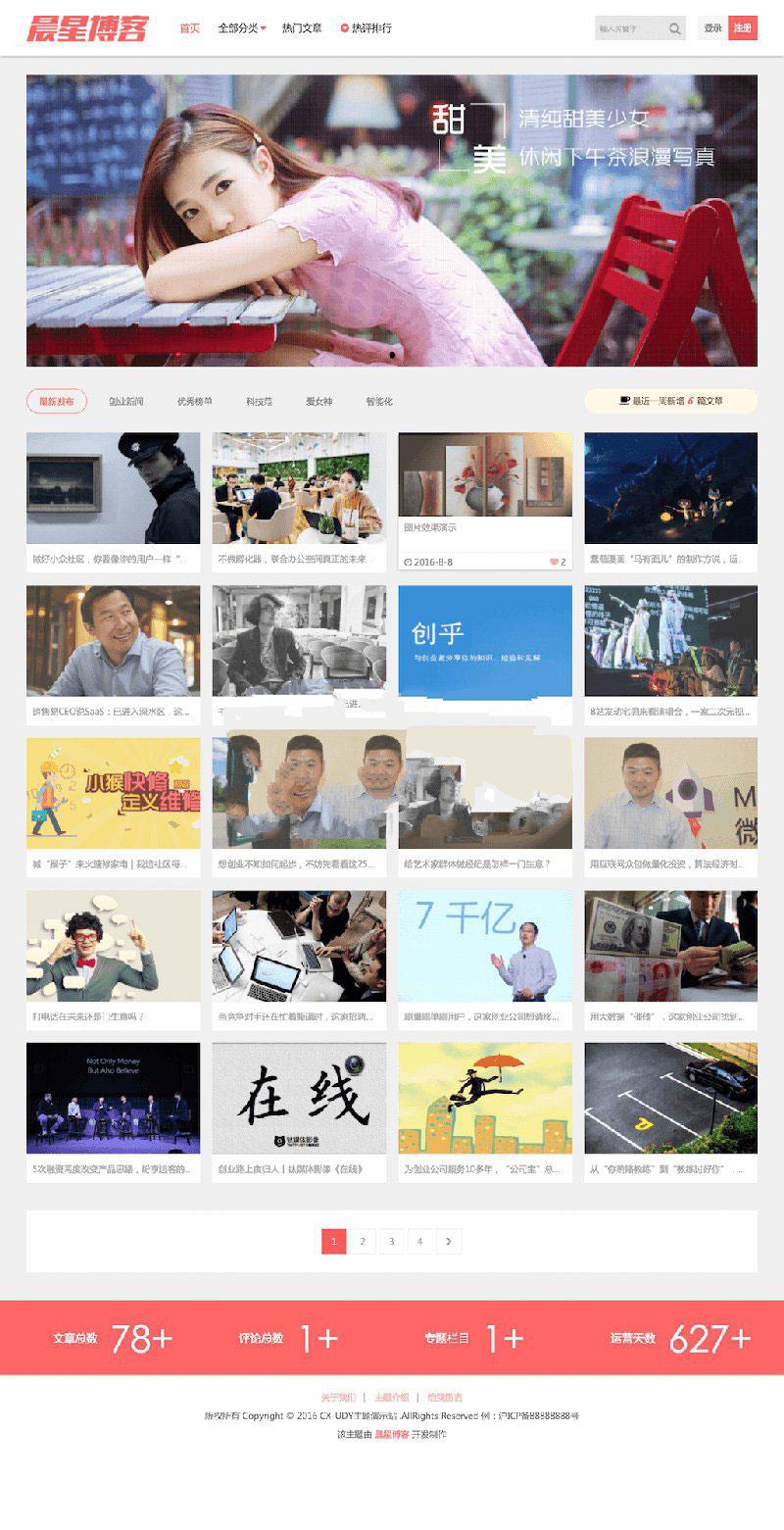Image resolution: width=784 pixels, height=1530 pixels.
Task: Tap the next page arrow
Action: pos(449,1242)
